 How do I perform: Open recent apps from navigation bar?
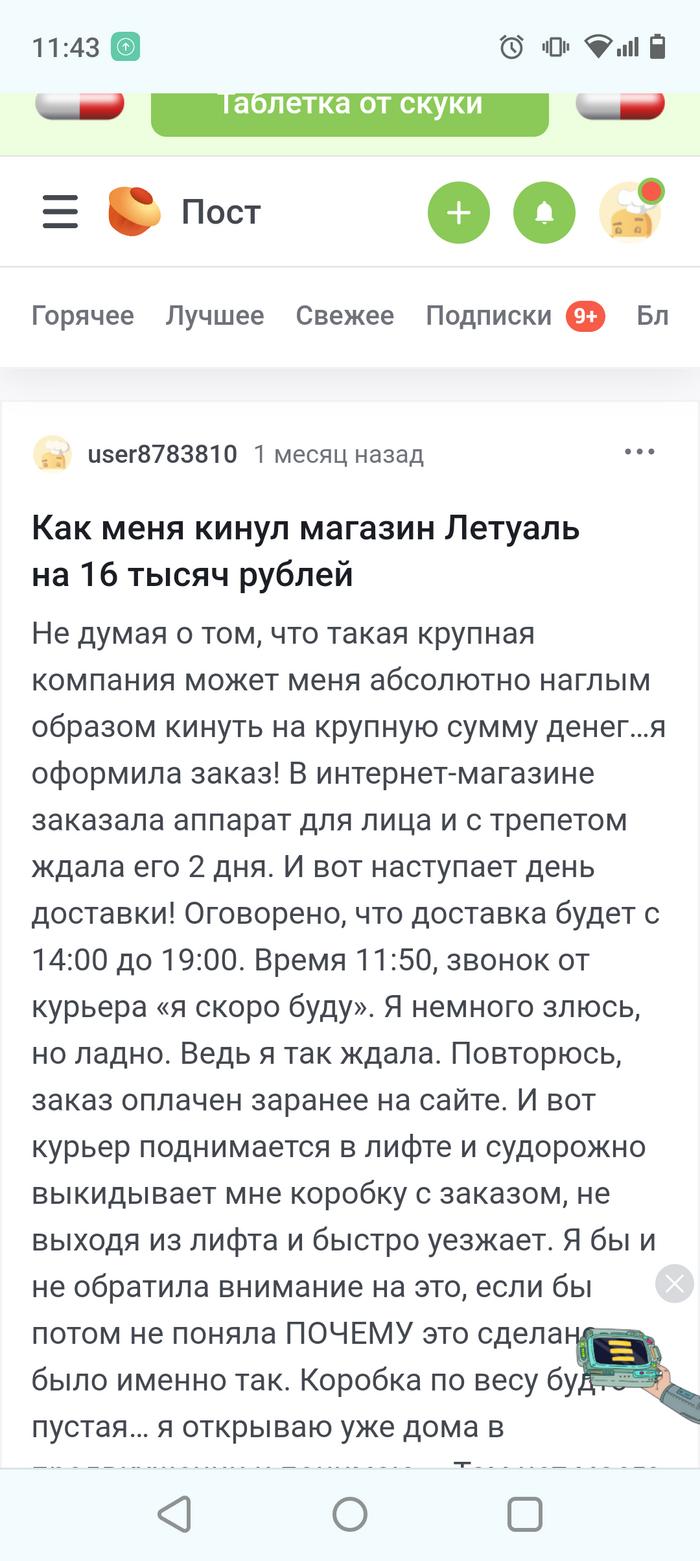point(524,1514)
